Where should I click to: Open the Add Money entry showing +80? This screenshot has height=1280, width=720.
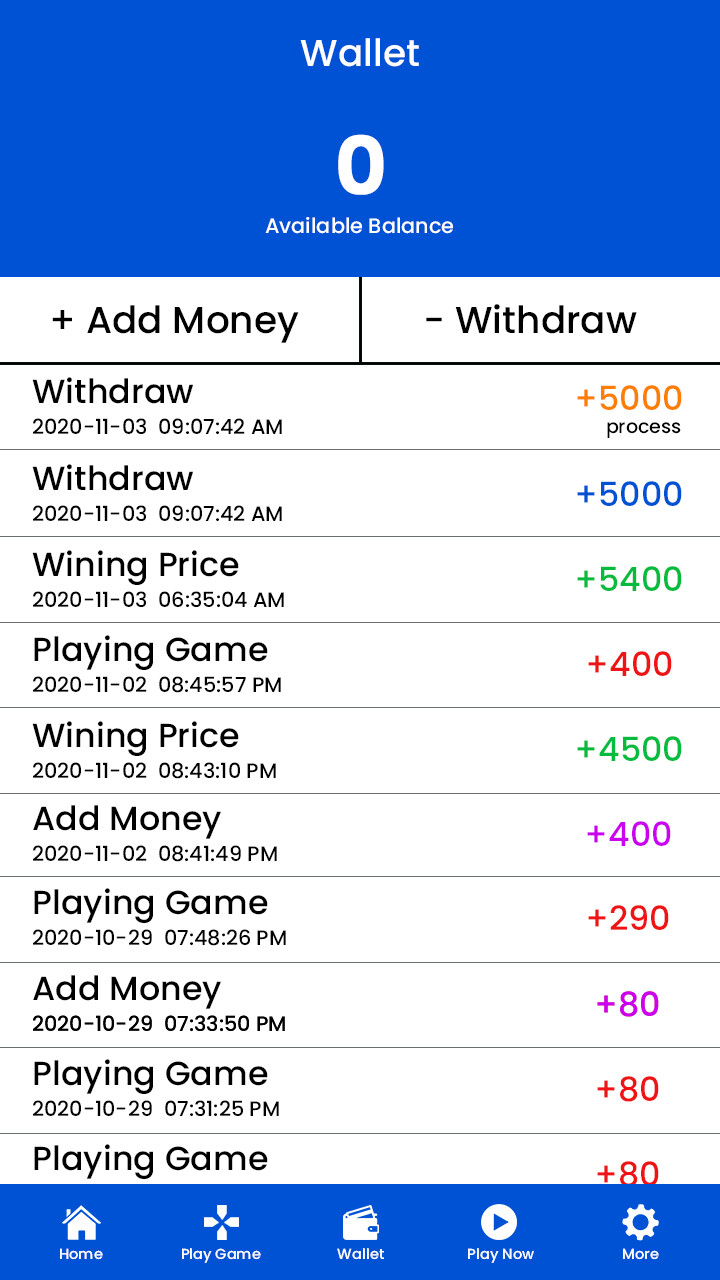360,1003
